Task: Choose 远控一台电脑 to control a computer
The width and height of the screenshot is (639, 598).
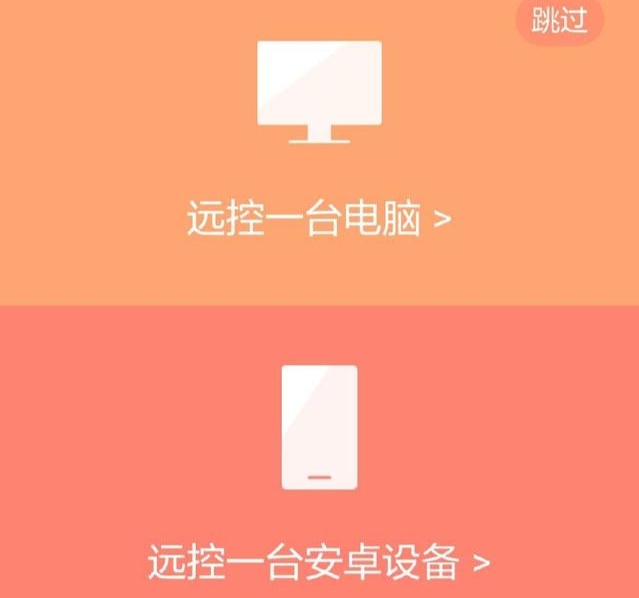Action: pos(318,218)
